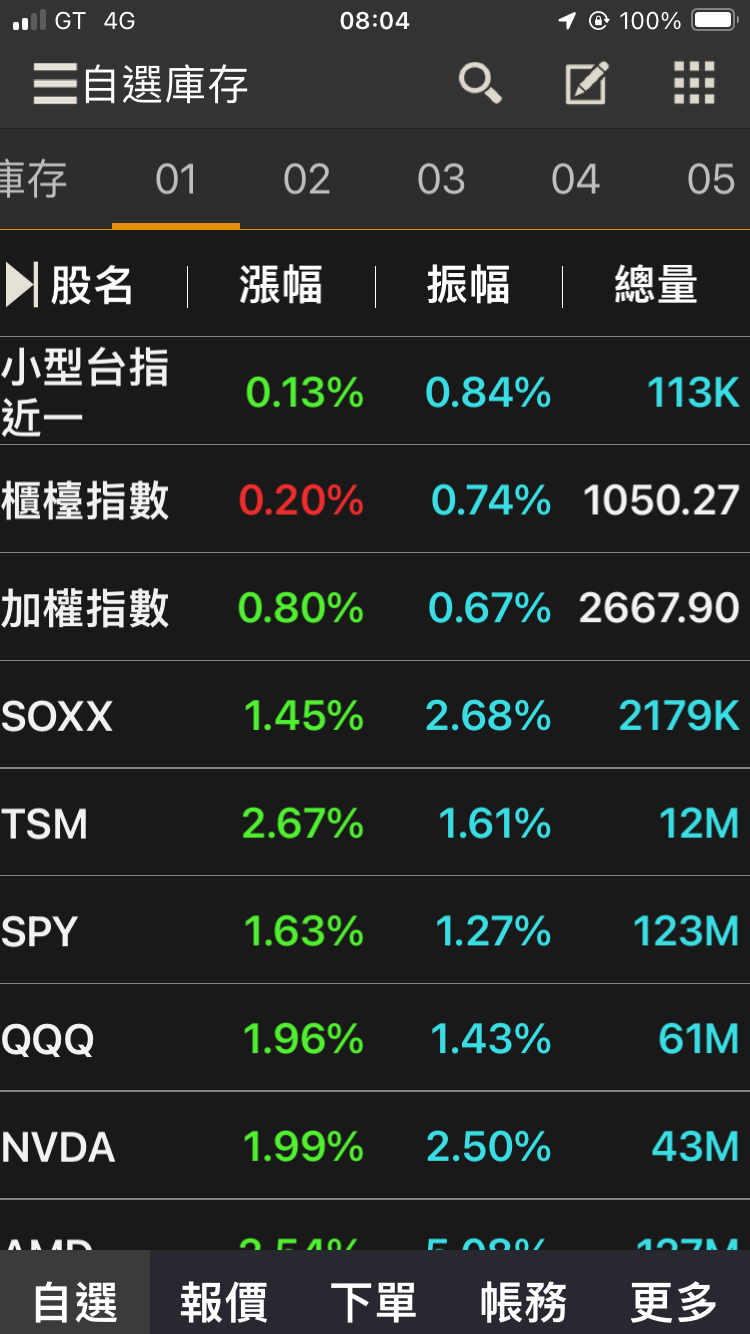Go to the 下單 bottom tab

pos(374,1302)
